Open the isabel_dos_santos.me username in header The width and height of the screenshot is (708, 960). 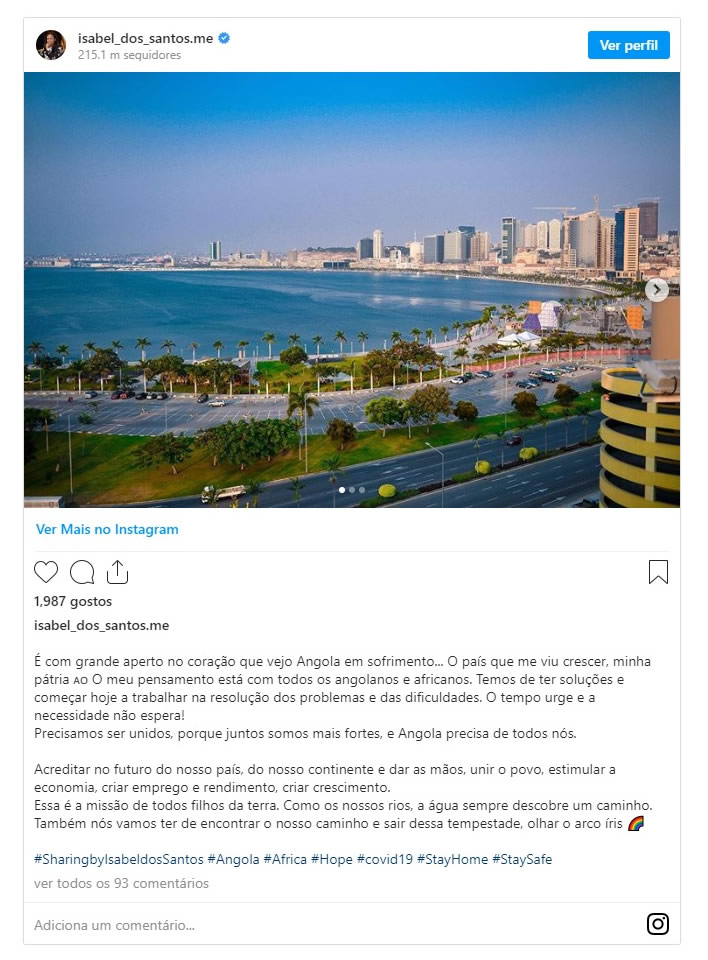coord(146,38)
